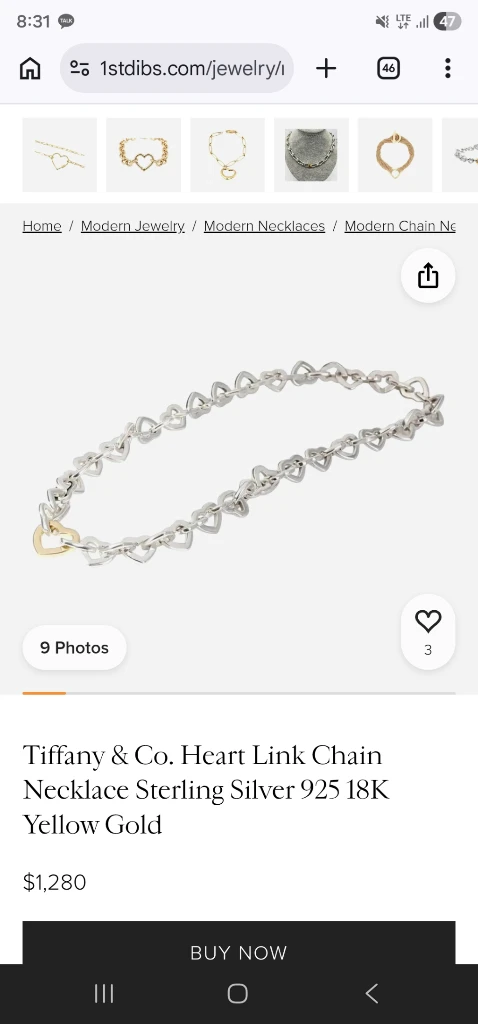Open a new browser tab

coord(326,68)
